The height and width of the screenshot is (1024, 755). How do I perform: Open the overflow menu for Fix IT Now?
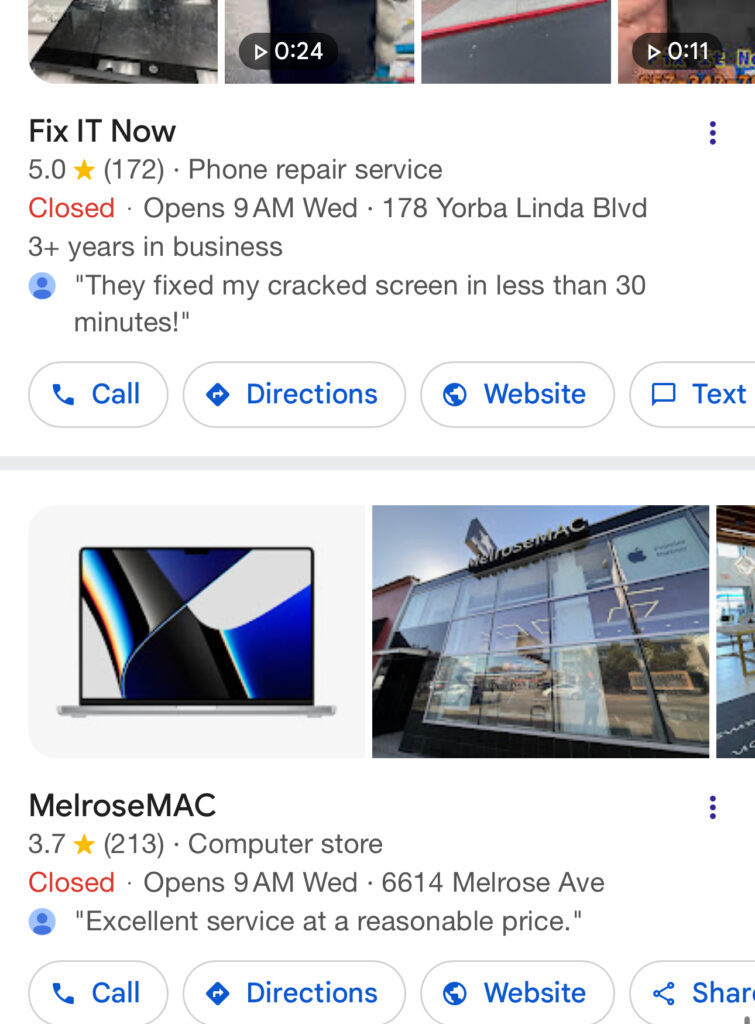[712, 133]
